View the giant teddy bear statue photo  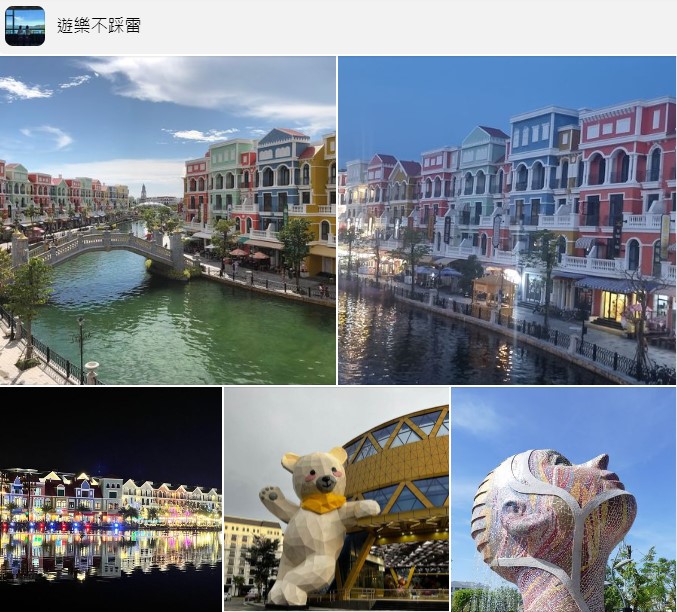[336, 499]
